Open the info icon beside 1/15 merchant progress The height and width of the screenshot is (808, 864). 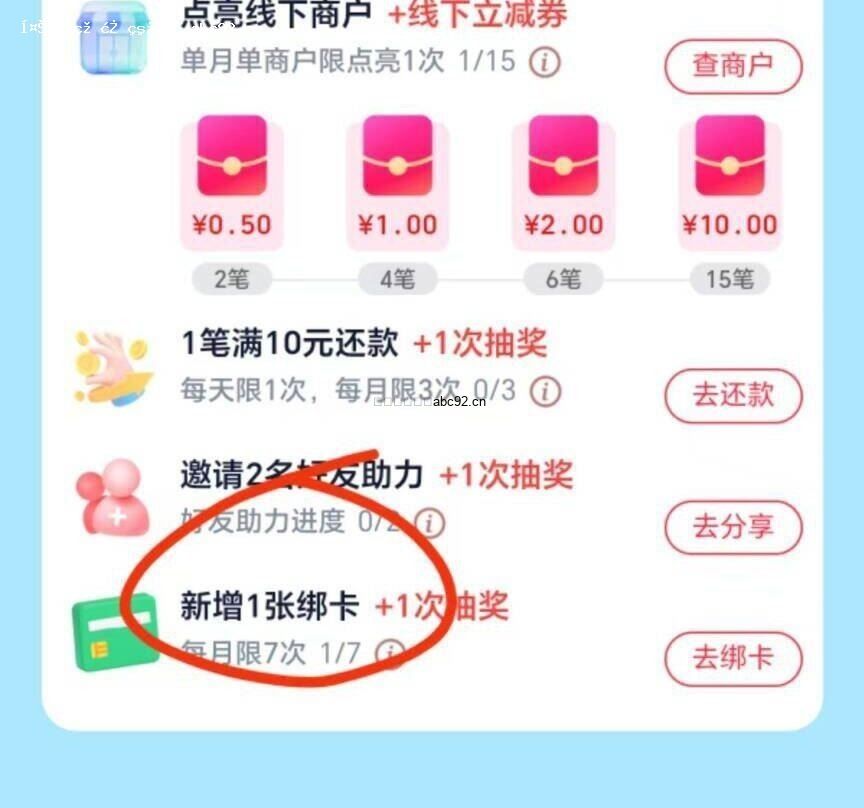[545, 62]
